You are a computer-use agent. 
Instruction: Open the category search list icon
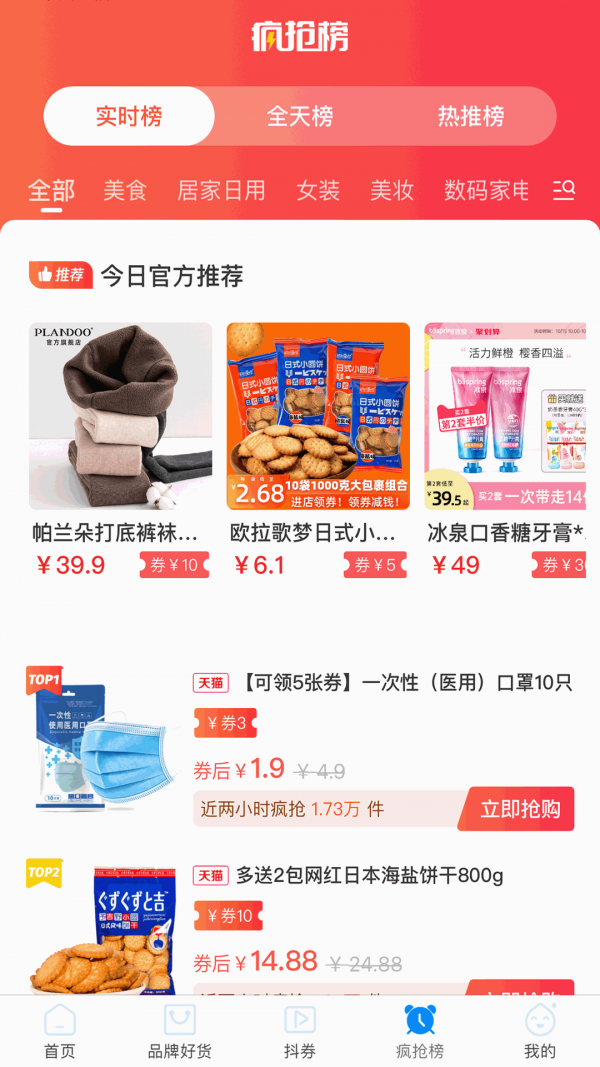[x=564, y=190]
